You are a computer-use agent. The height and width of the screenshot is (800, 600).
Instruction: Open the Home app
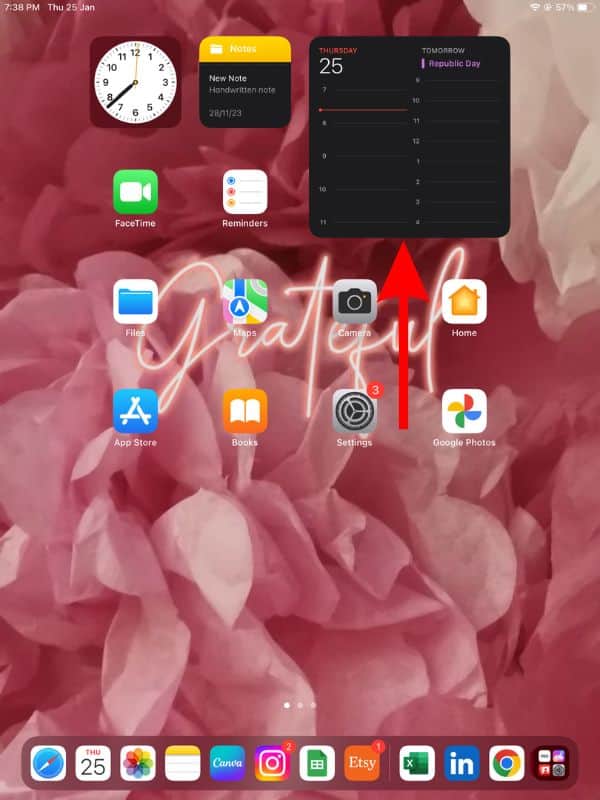(x=464, y=301)
